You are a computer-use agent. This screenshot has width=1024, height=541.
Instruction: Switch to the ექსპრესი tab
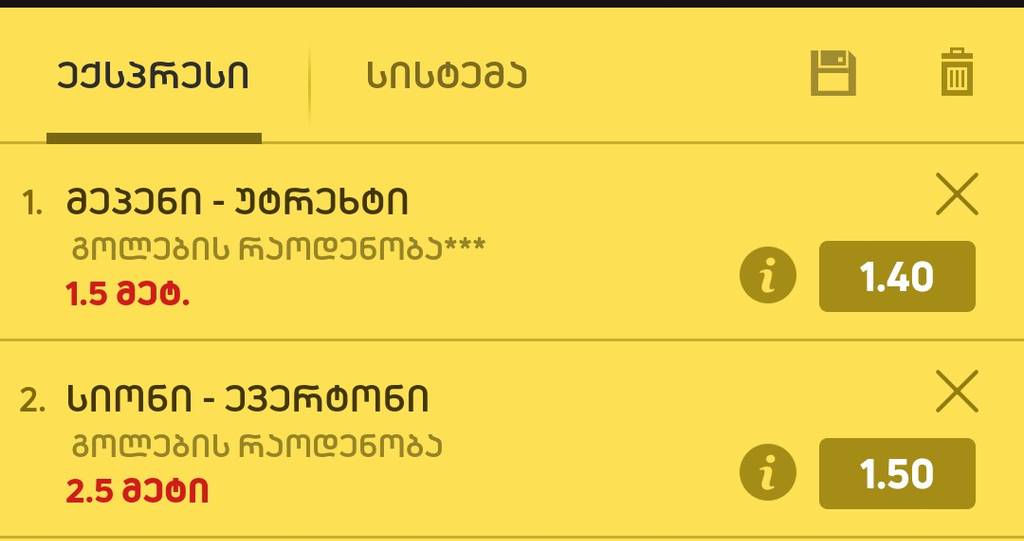point(153,76)
